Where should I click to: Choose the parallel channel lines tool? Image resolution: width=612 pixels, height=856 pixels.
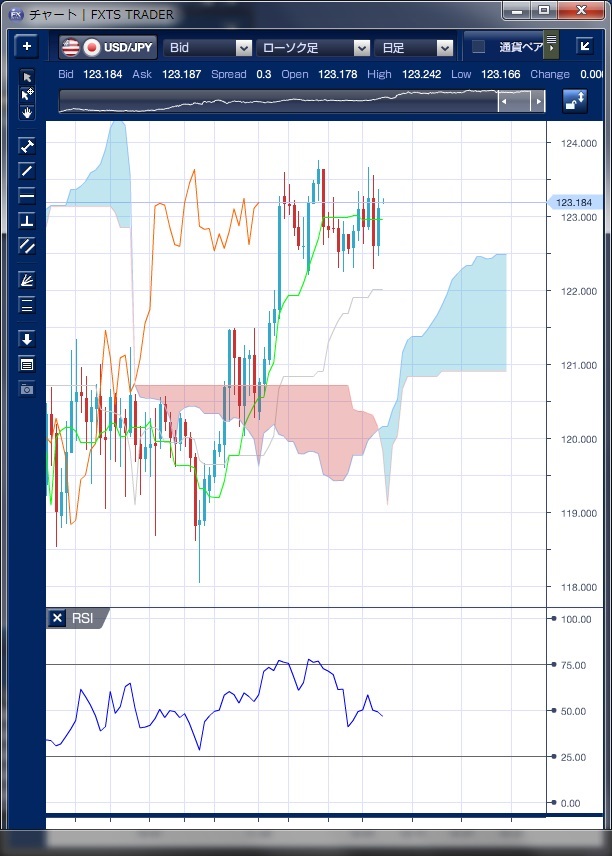(27, 245)
